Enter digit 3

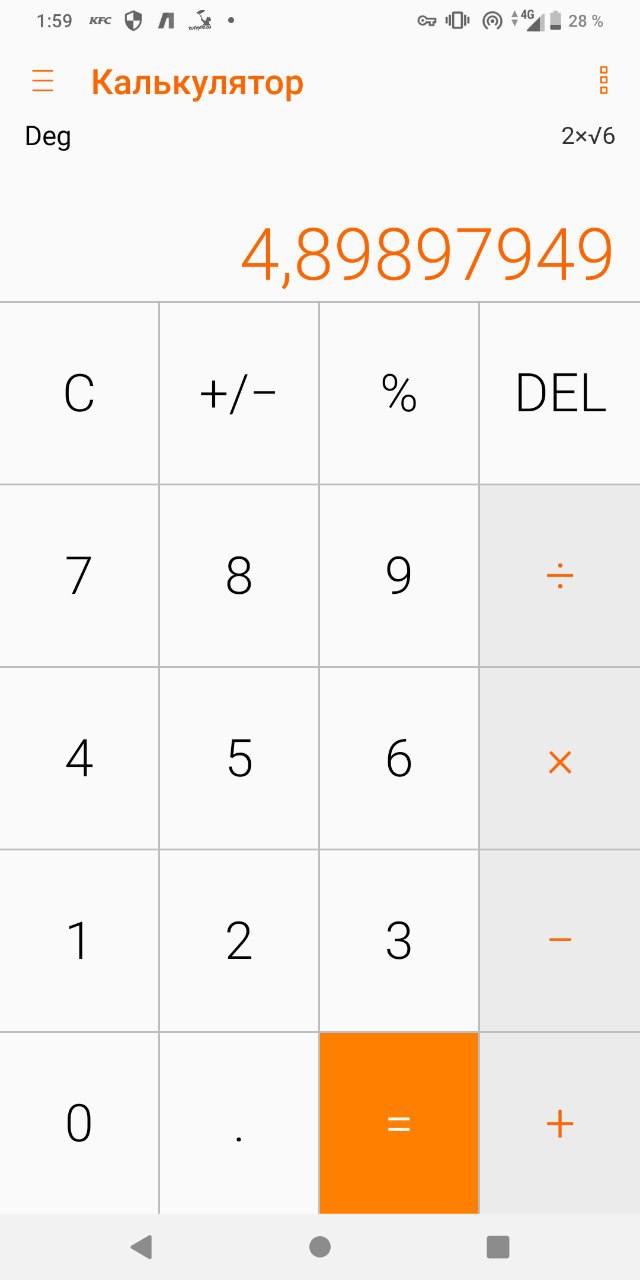(399, 941)
